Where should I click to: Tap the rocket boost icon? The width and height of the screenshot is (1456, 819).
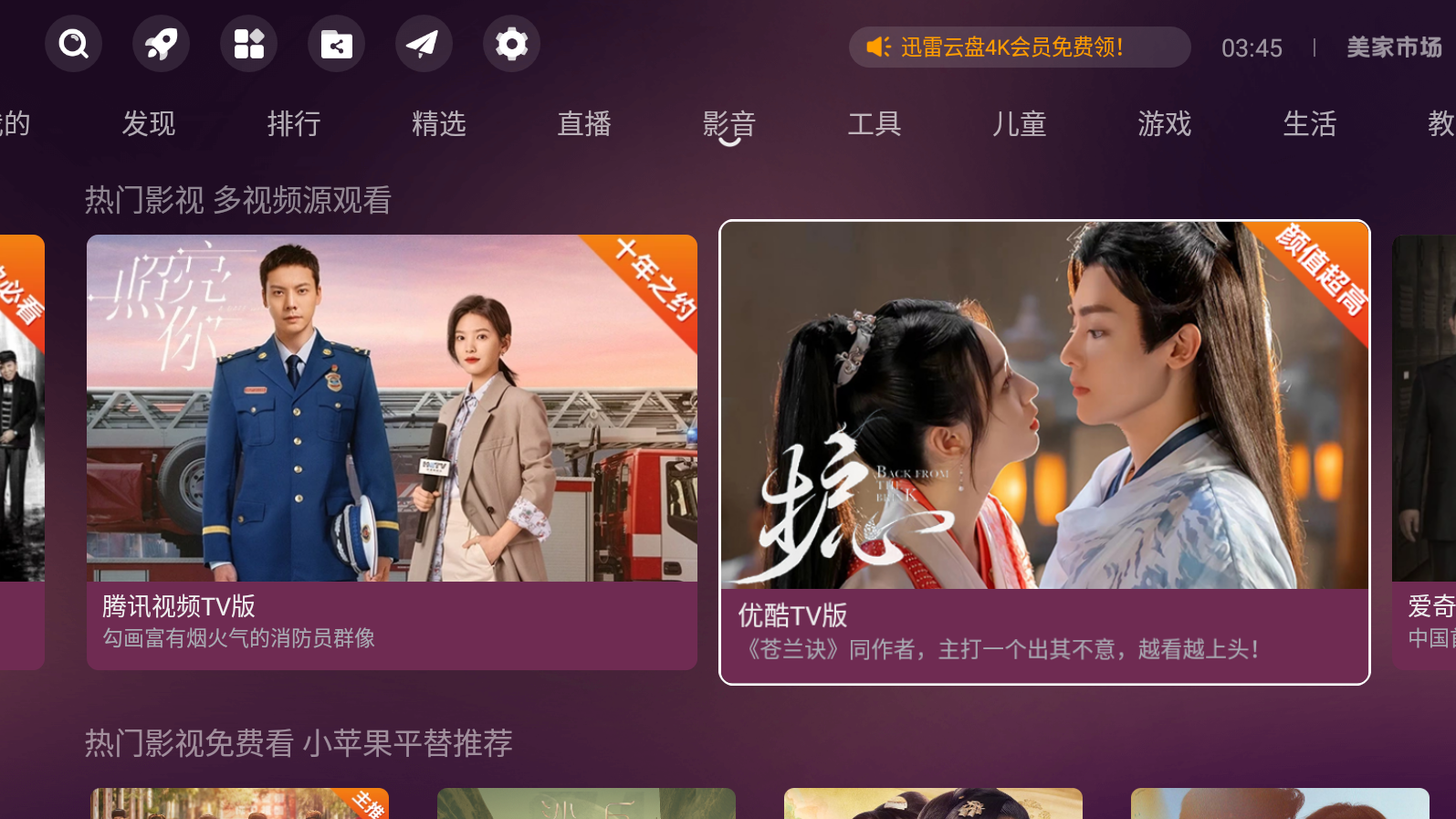coord(162,44)
